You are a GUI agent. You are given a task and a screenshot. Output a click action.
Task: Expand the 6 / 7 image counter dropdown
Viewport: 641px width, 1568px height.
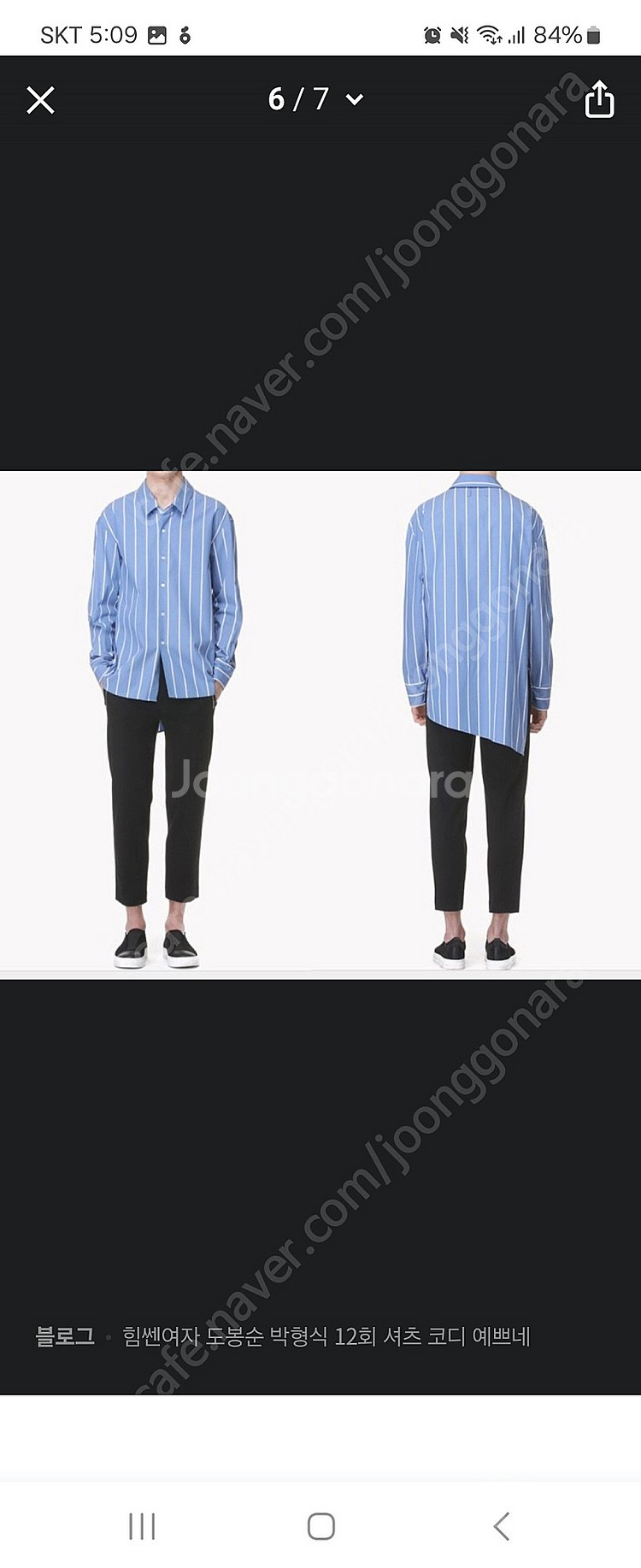coord(315,99)
